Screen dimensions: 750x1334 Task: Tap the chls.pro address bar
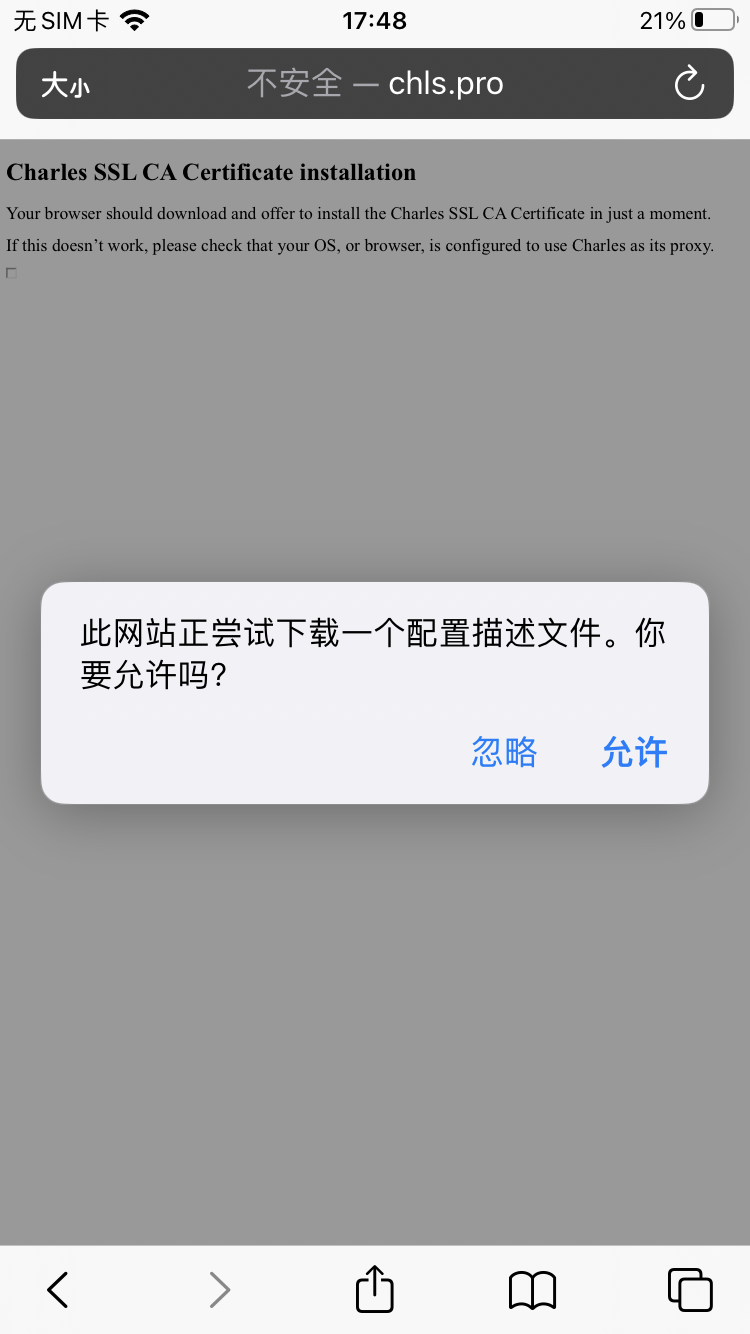click(375, 84)
